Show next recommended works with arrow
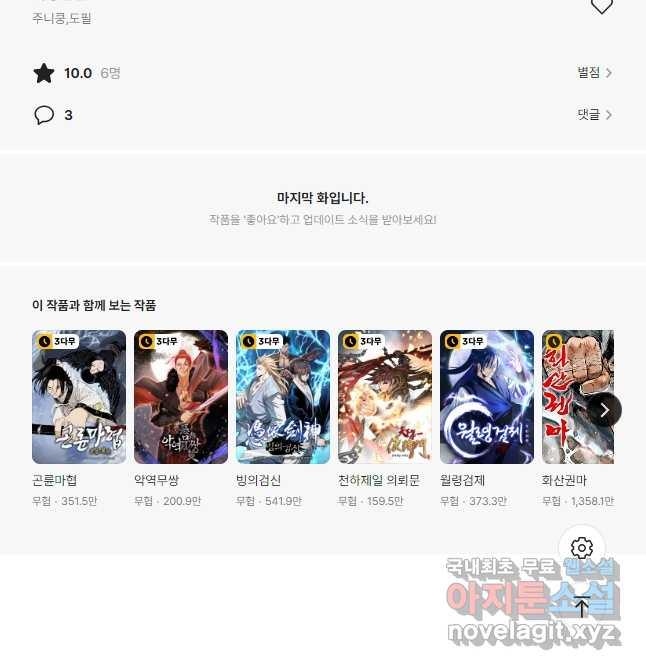The image size is (646, 670). click(604, 410)
